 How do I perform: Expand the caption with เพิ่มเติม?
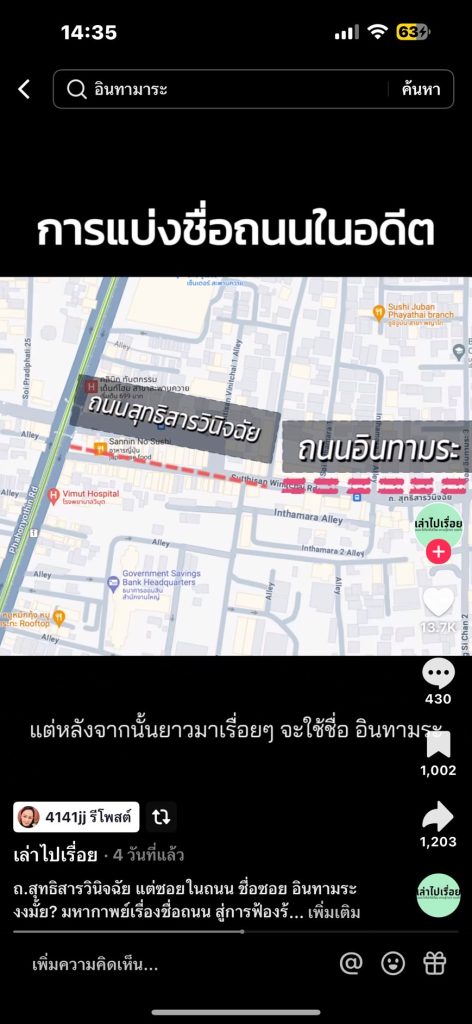[x=336, y=912]
